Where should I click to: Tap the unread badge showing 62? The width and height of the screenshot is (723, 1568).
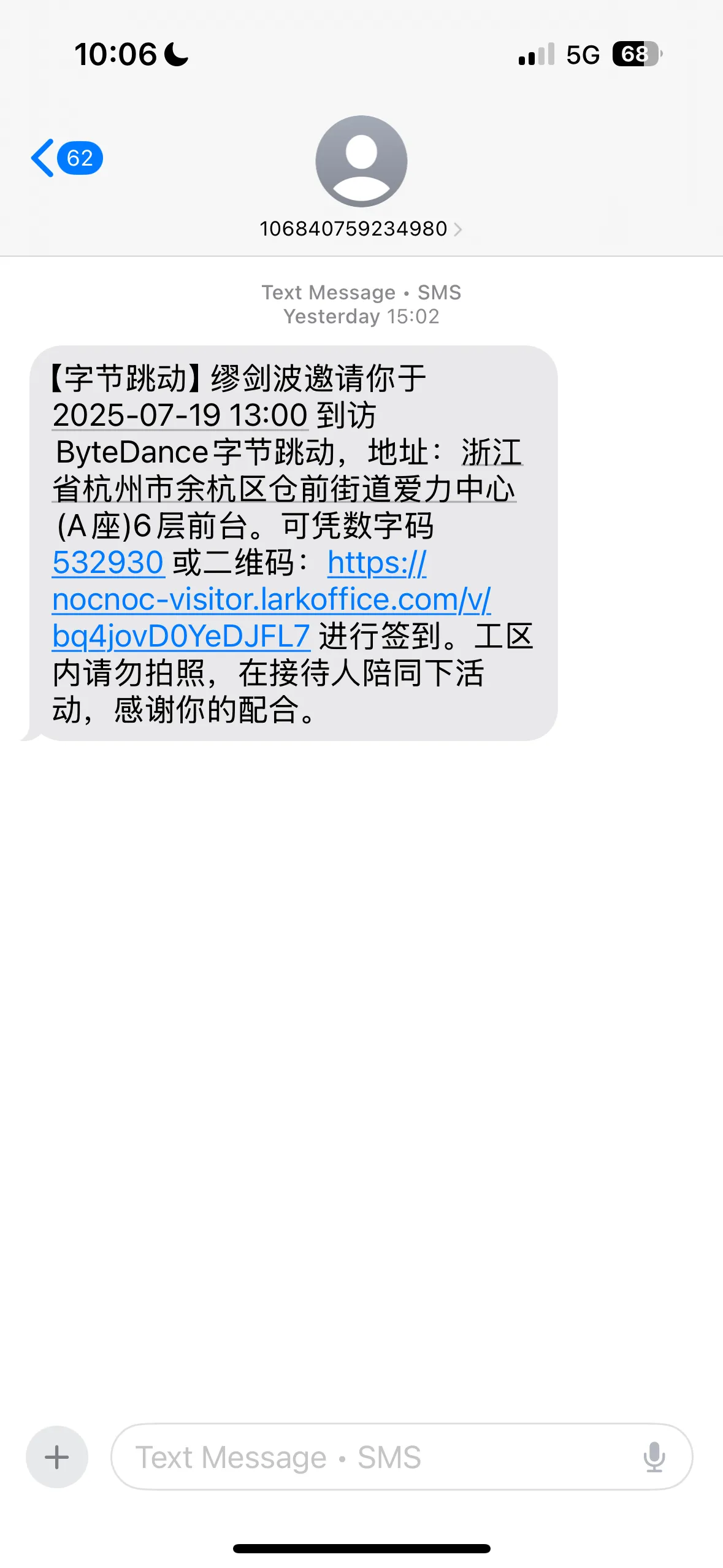82,158
